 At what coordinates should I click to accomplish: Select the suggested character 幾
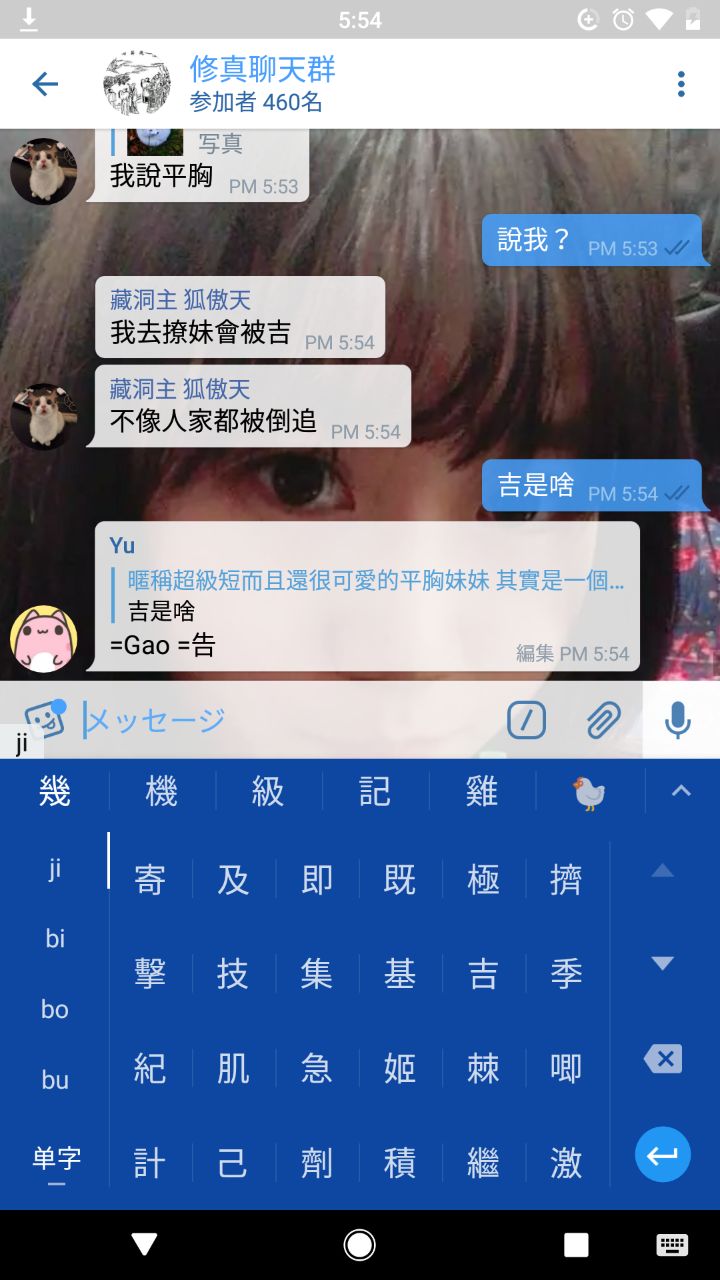[x=54, y=792]
